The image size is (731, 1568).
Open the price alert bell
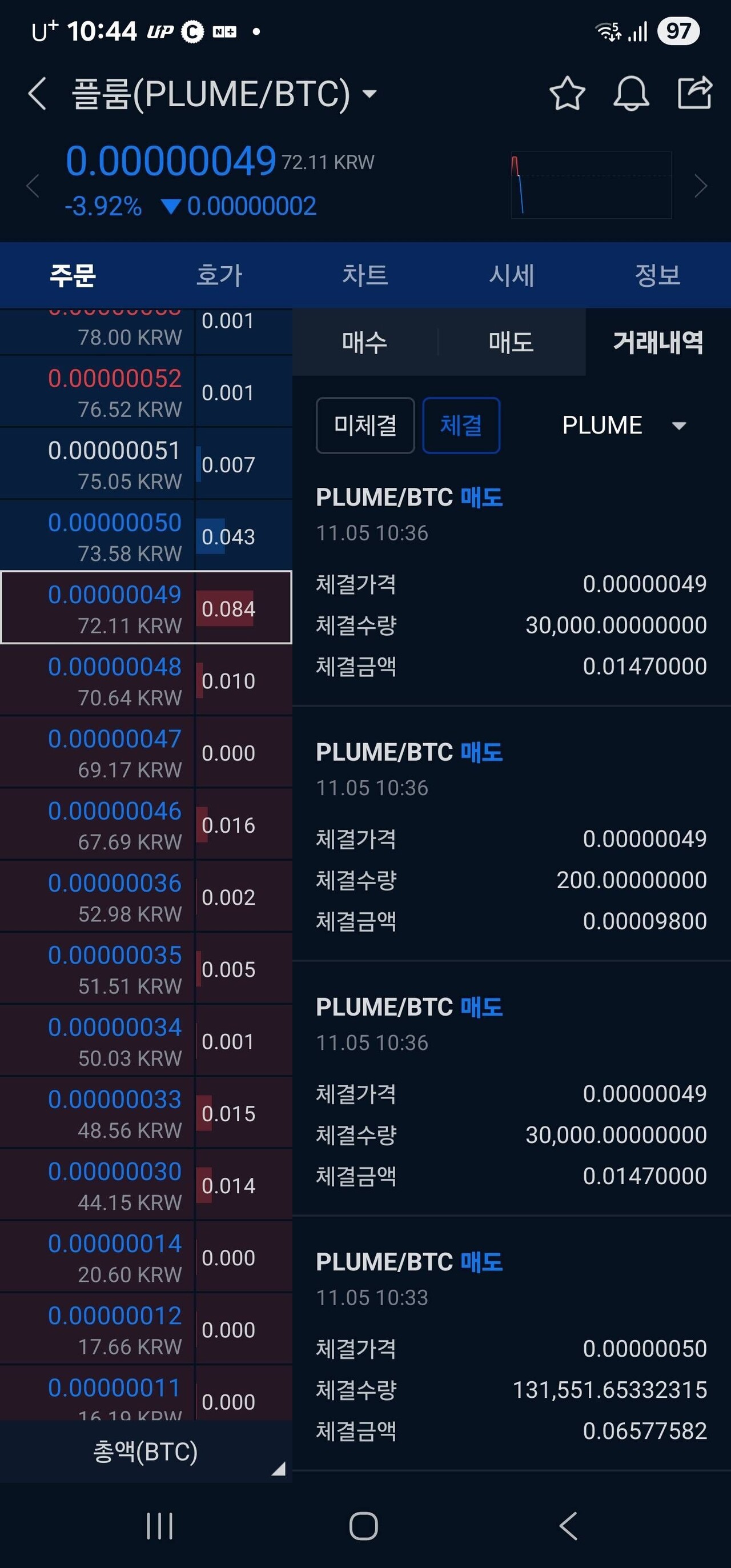[x=630, y=94]
